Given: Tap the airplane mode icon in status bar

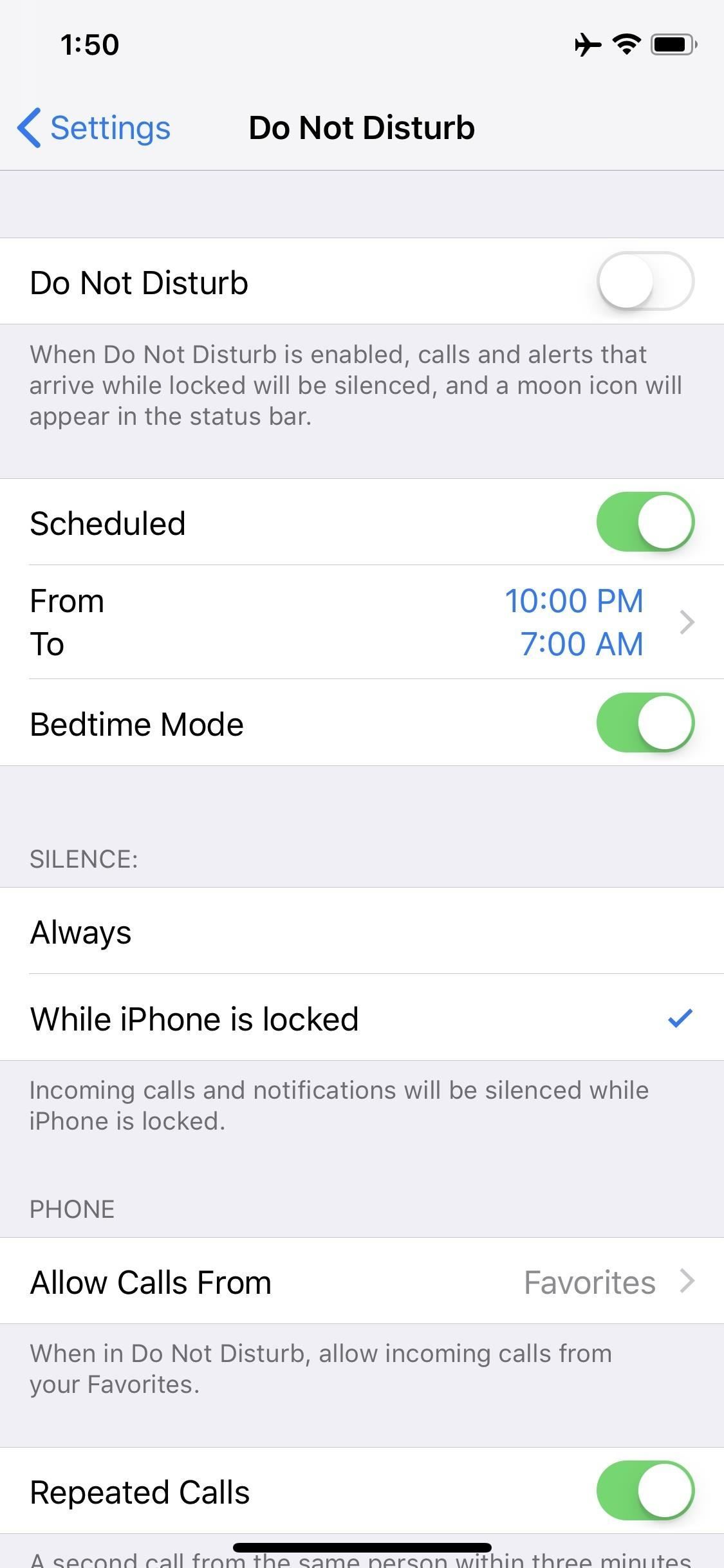Looking at the screenshot, I should pos(588,44).
